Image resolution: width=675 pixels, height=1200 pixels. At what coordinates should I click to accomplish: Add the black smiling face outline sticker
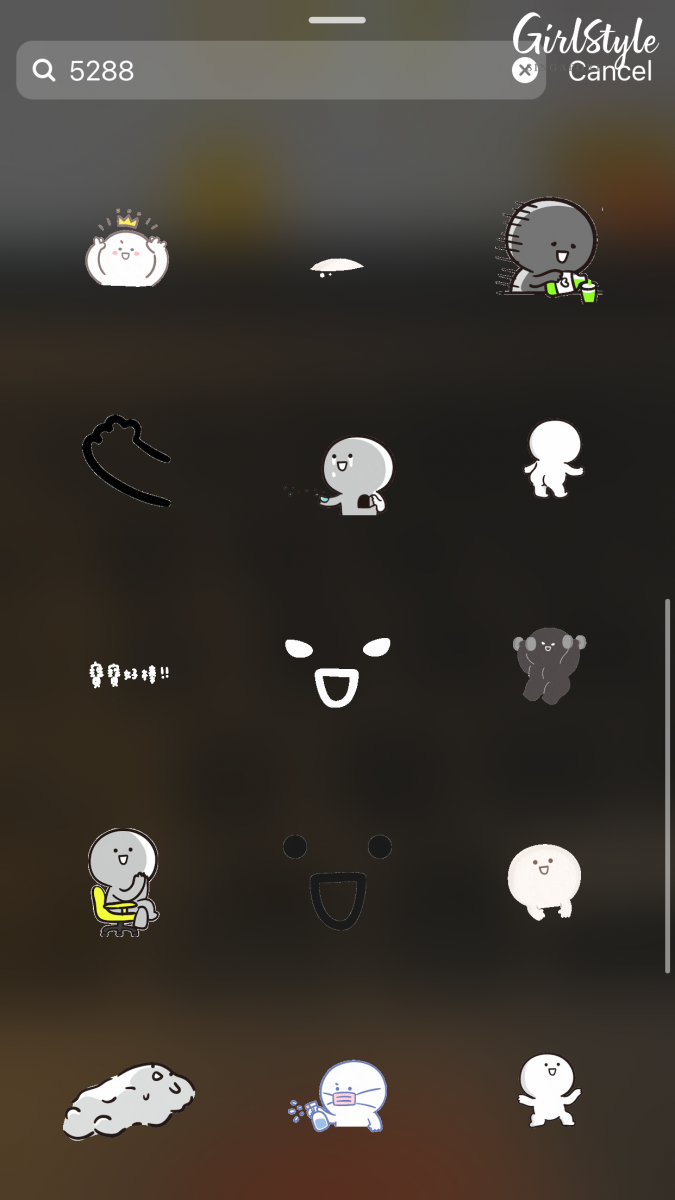[x=337, y=880]
